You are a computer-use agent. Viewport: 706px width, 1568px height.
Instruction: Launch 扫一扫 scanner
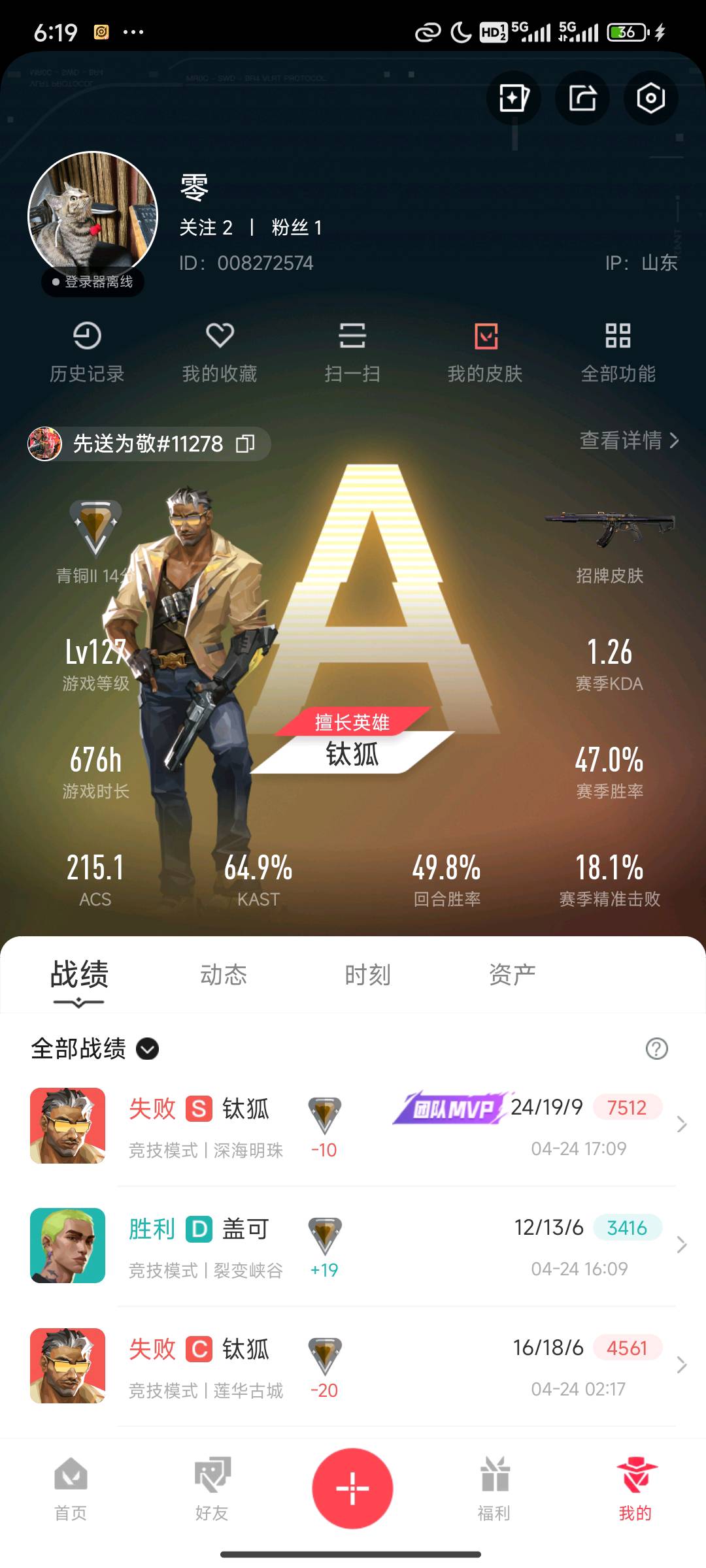pos(352,351)
